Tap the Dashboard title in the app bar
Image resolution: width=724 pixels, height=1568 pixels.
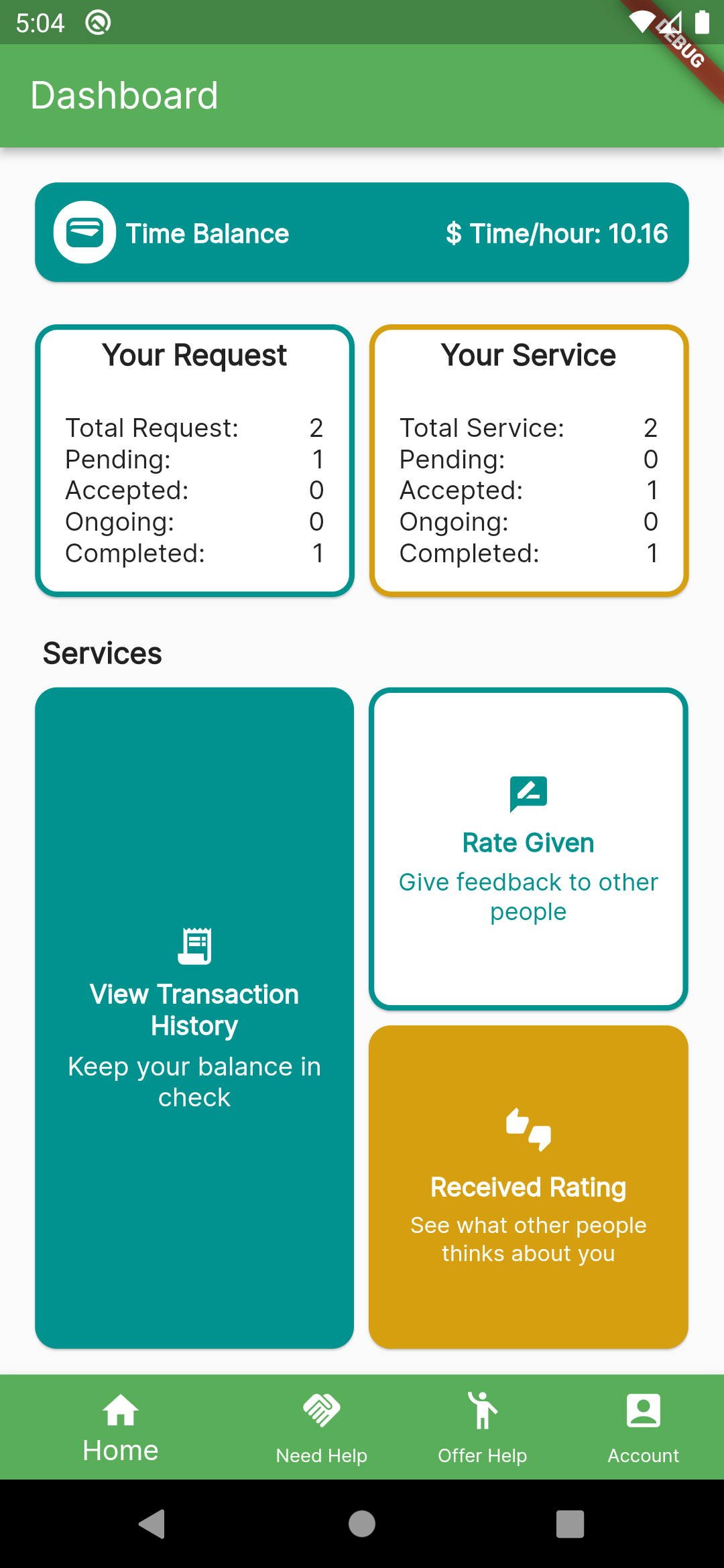[124, 94]
